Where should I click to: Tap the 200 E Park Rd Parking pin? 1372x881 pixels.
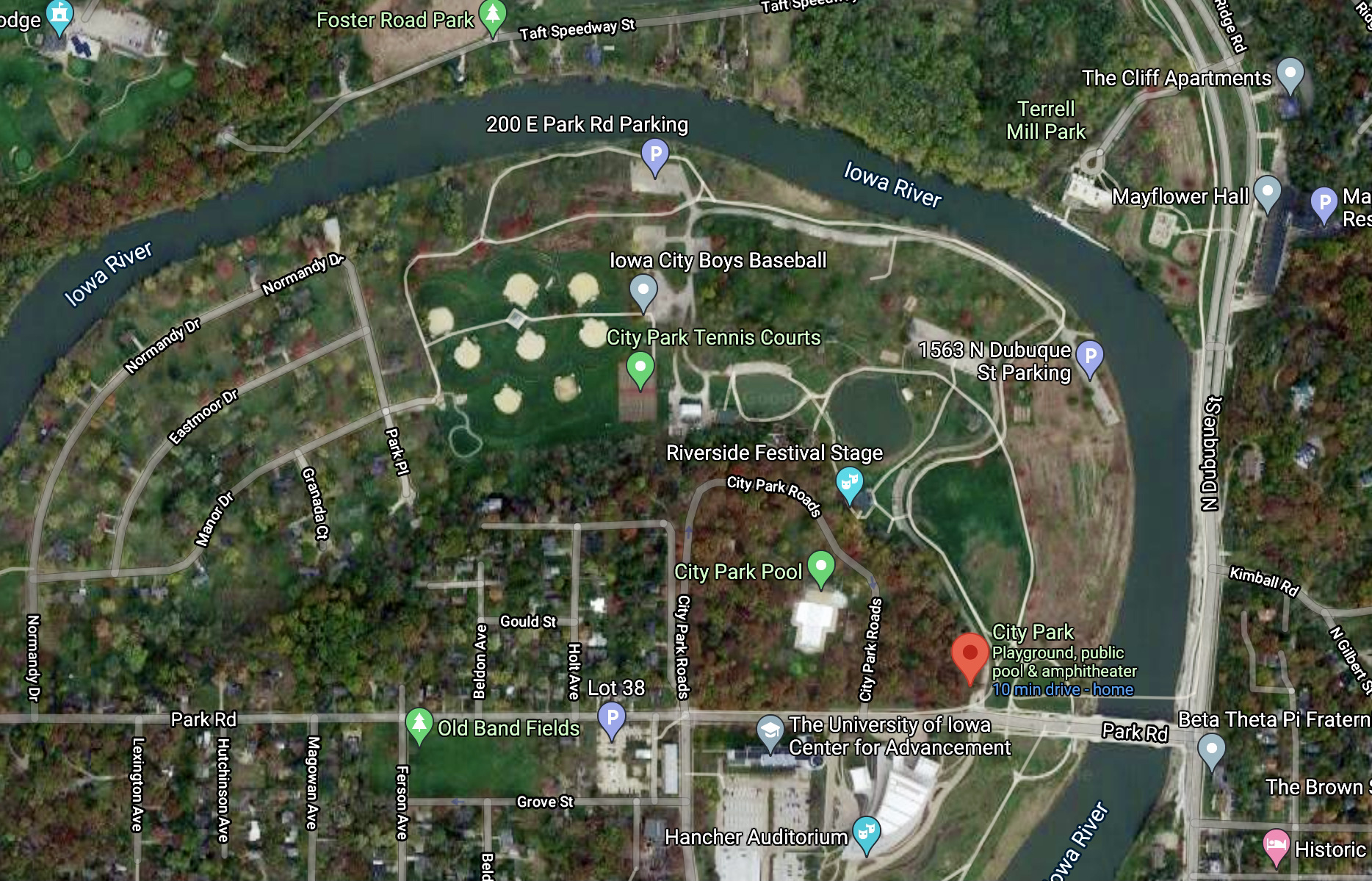point(655,155)
